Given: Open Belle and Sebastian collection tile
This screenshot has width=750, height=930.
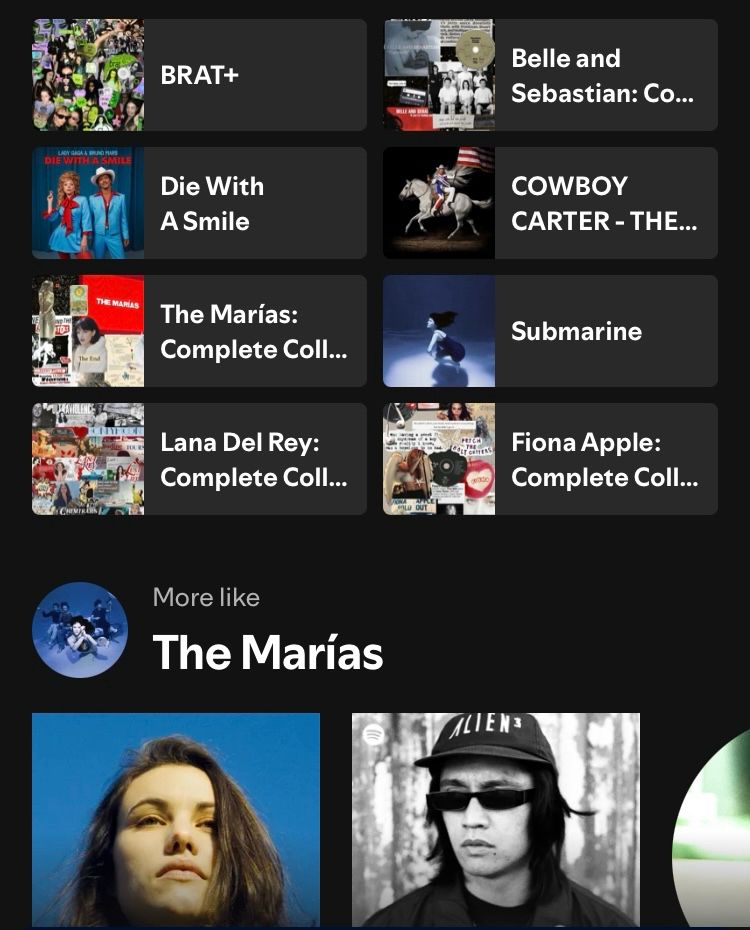Looking at the screenshot, I should point(550,75).
